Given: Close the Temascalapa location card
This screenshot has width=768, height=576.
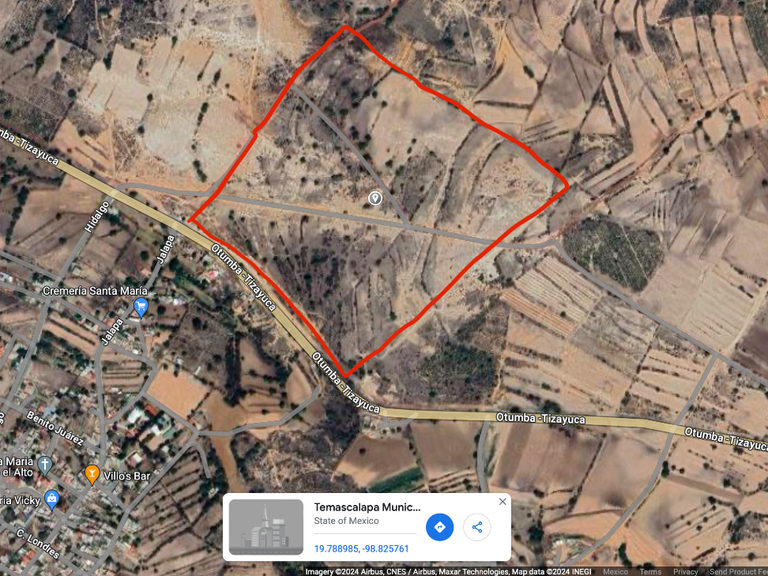Looking at the screenshot, I should click(x=502, y=502).
